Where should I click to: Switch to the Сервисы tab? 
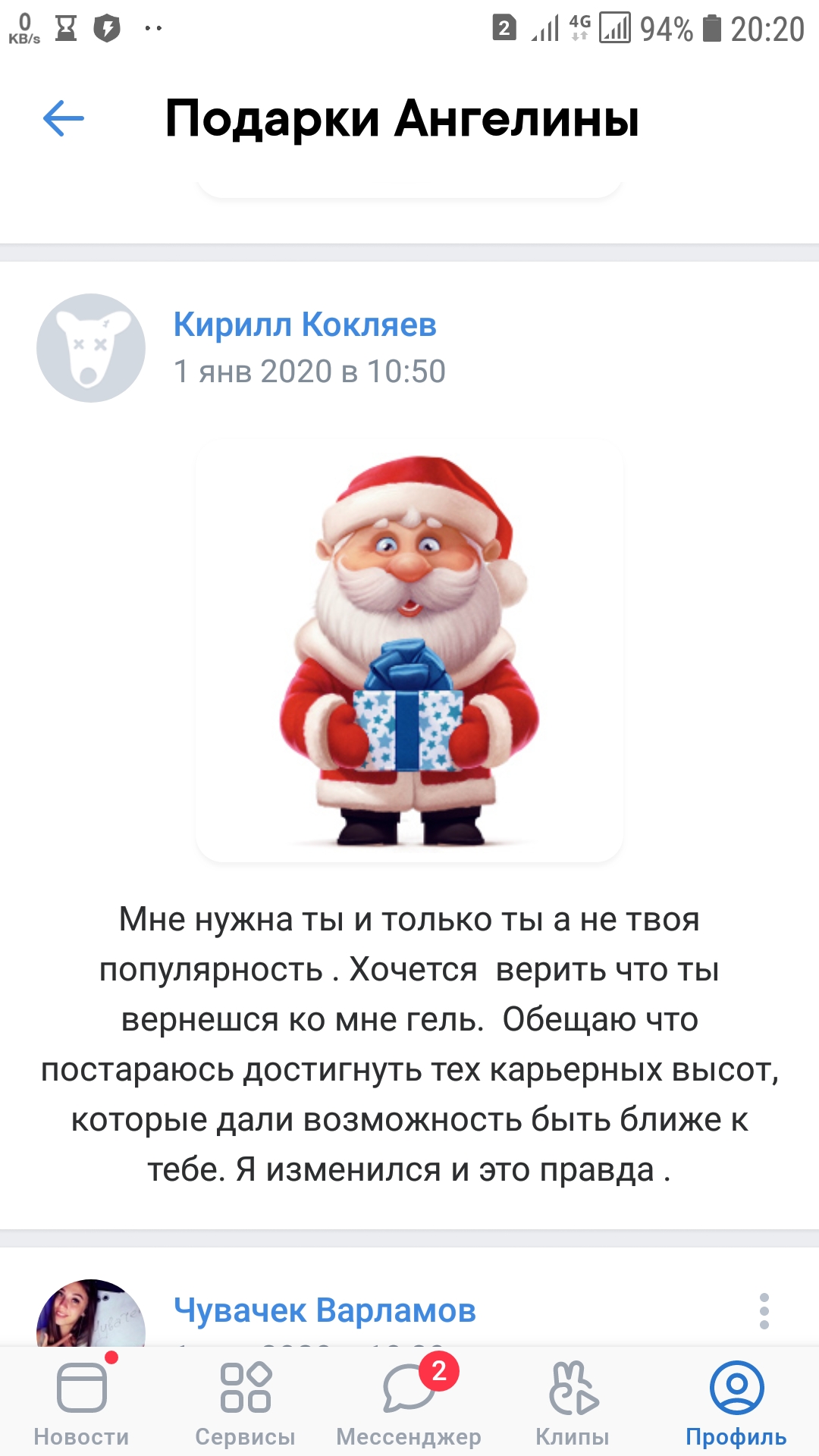246,1401
